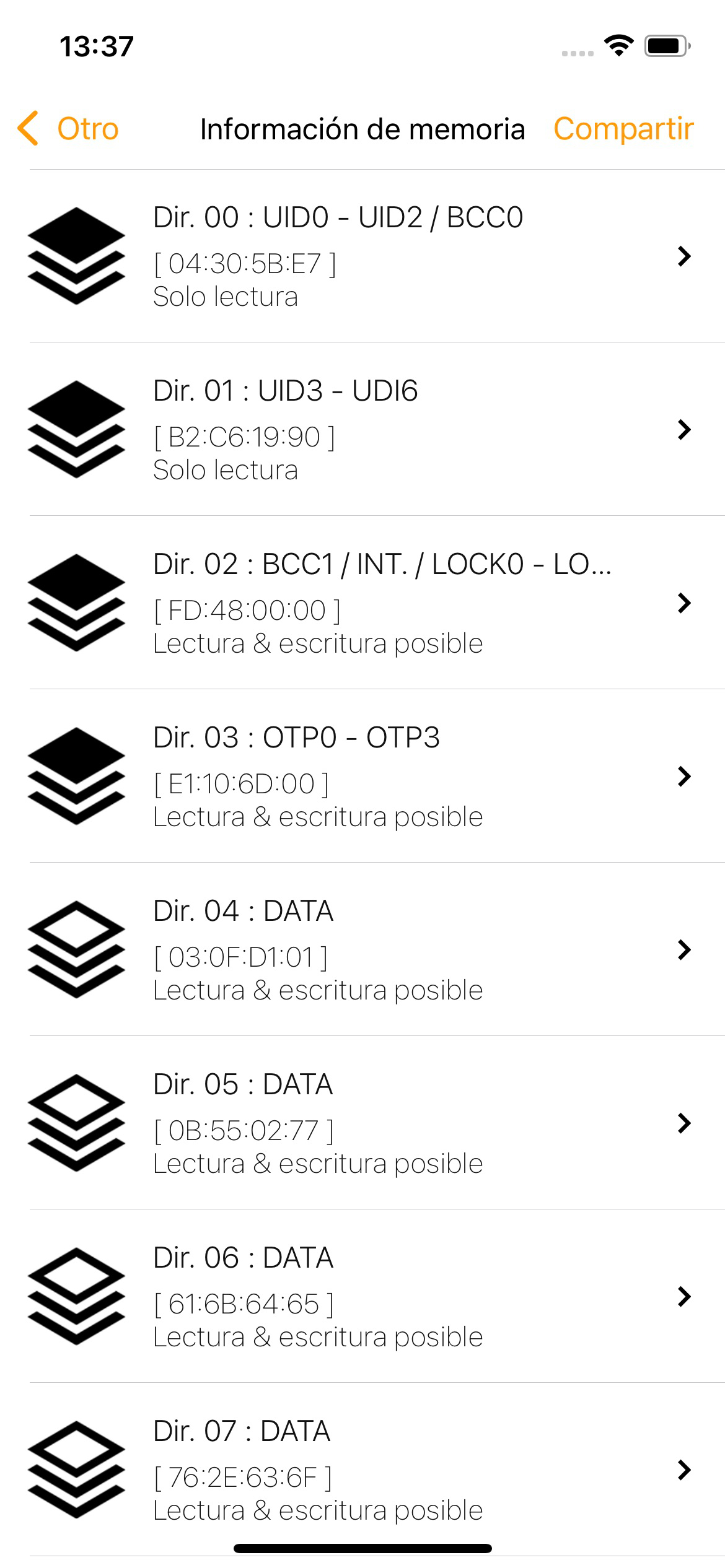Viewport: 725px width, 1568px height.
Task: Go back to Otro screen
Action: click(x=69, y=129)
